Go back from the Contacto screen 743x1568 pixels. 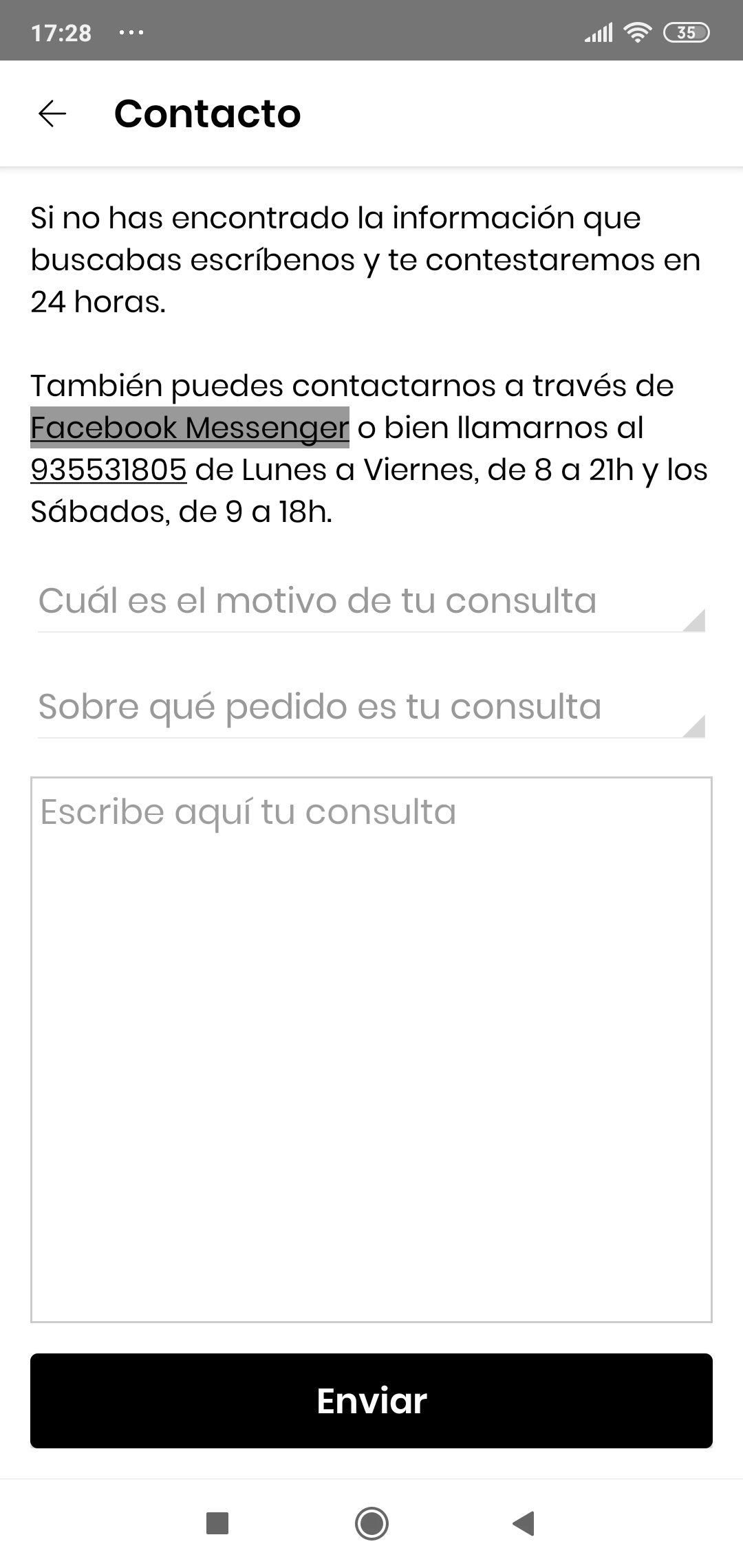point(52,113)
